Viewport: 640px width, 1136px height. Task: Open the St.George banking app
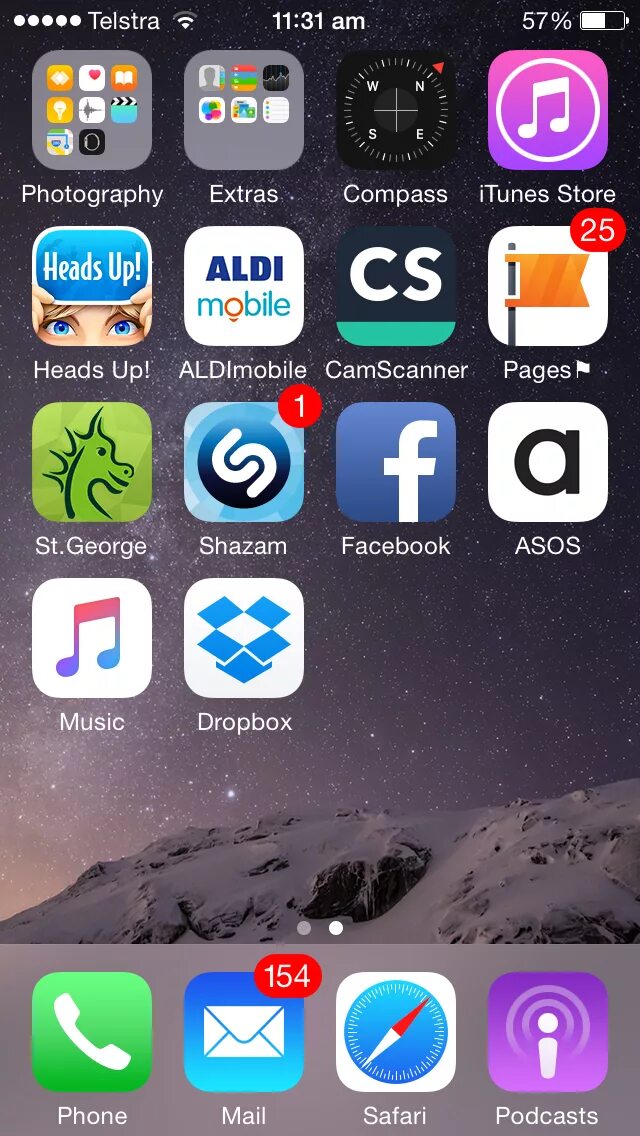pos(92,462)
